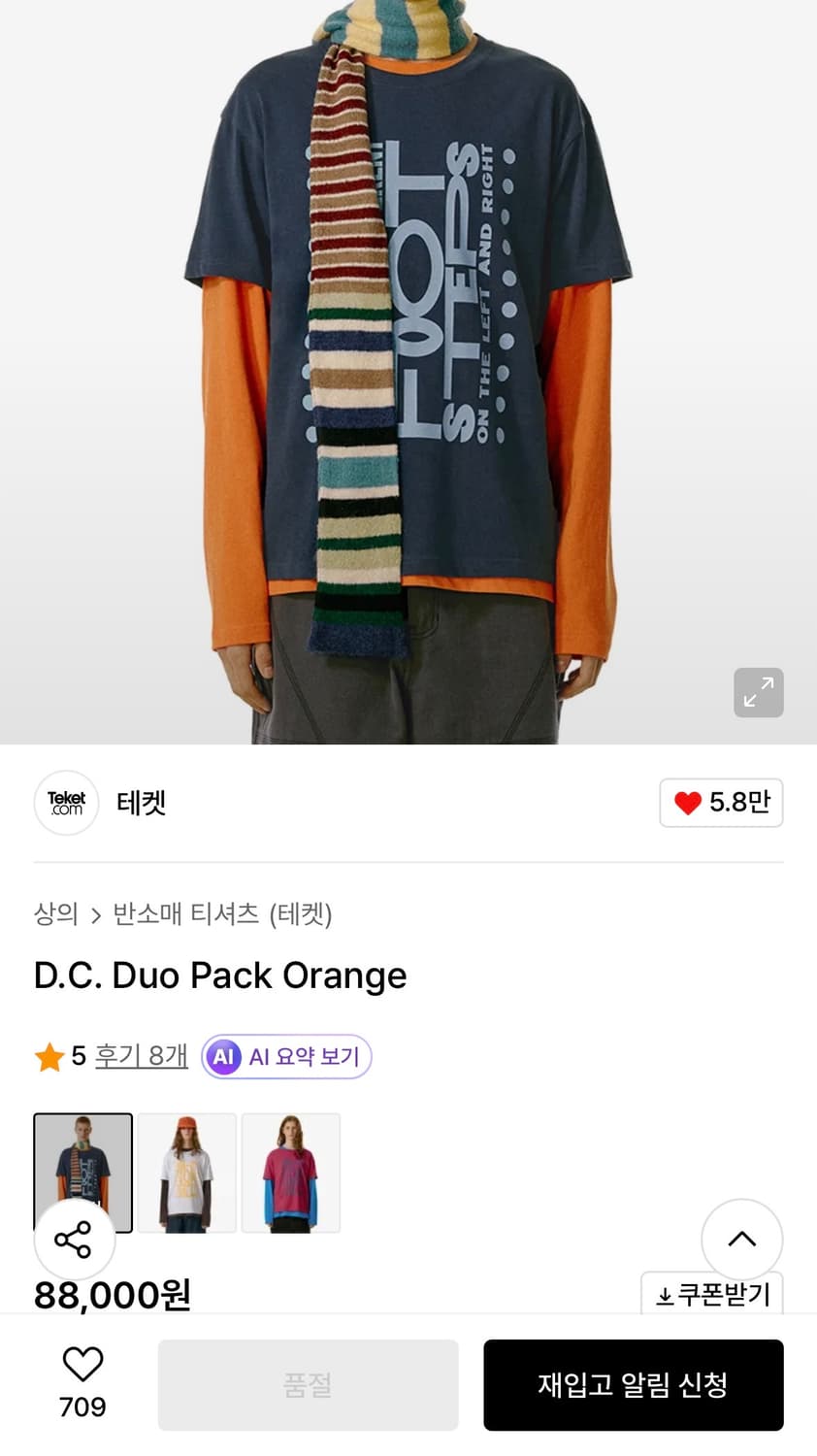Click the AI icon next to 요약 보기

223,1057
